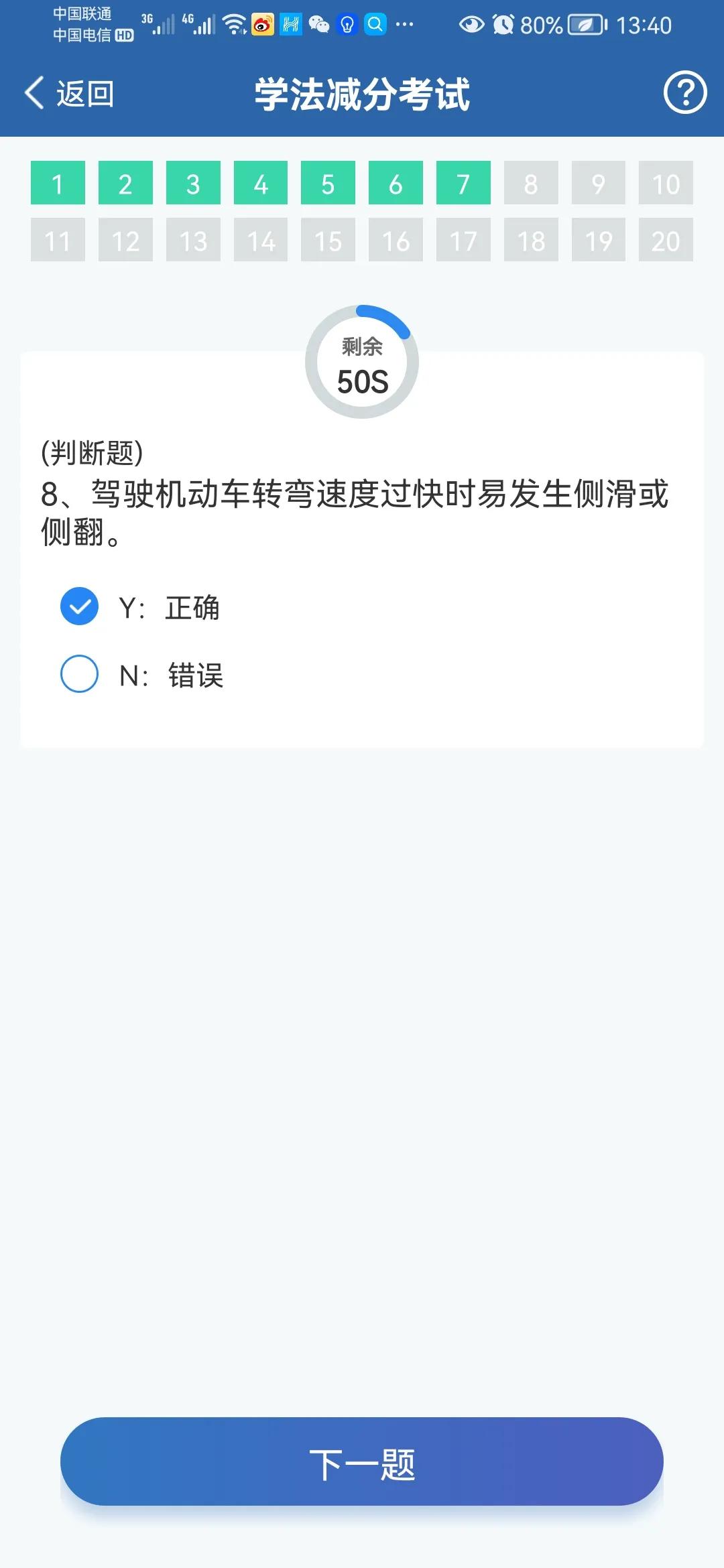Tap the 下一题 button
This screenshot has height=1568, width=724.
tap(362, 1461)
